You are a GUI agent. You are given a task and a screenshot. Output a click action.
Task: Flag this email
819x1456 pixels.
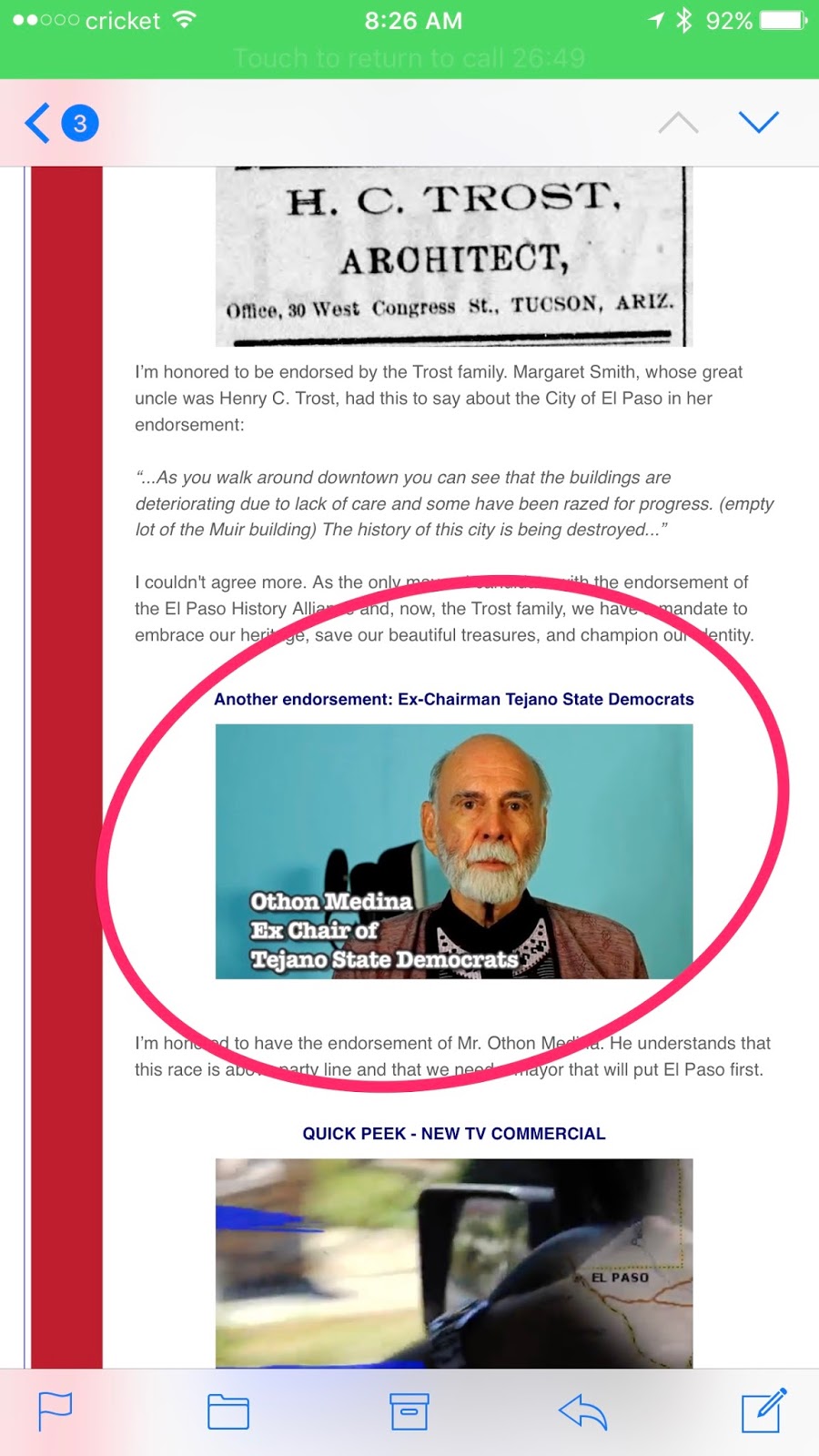[55, 1411]
